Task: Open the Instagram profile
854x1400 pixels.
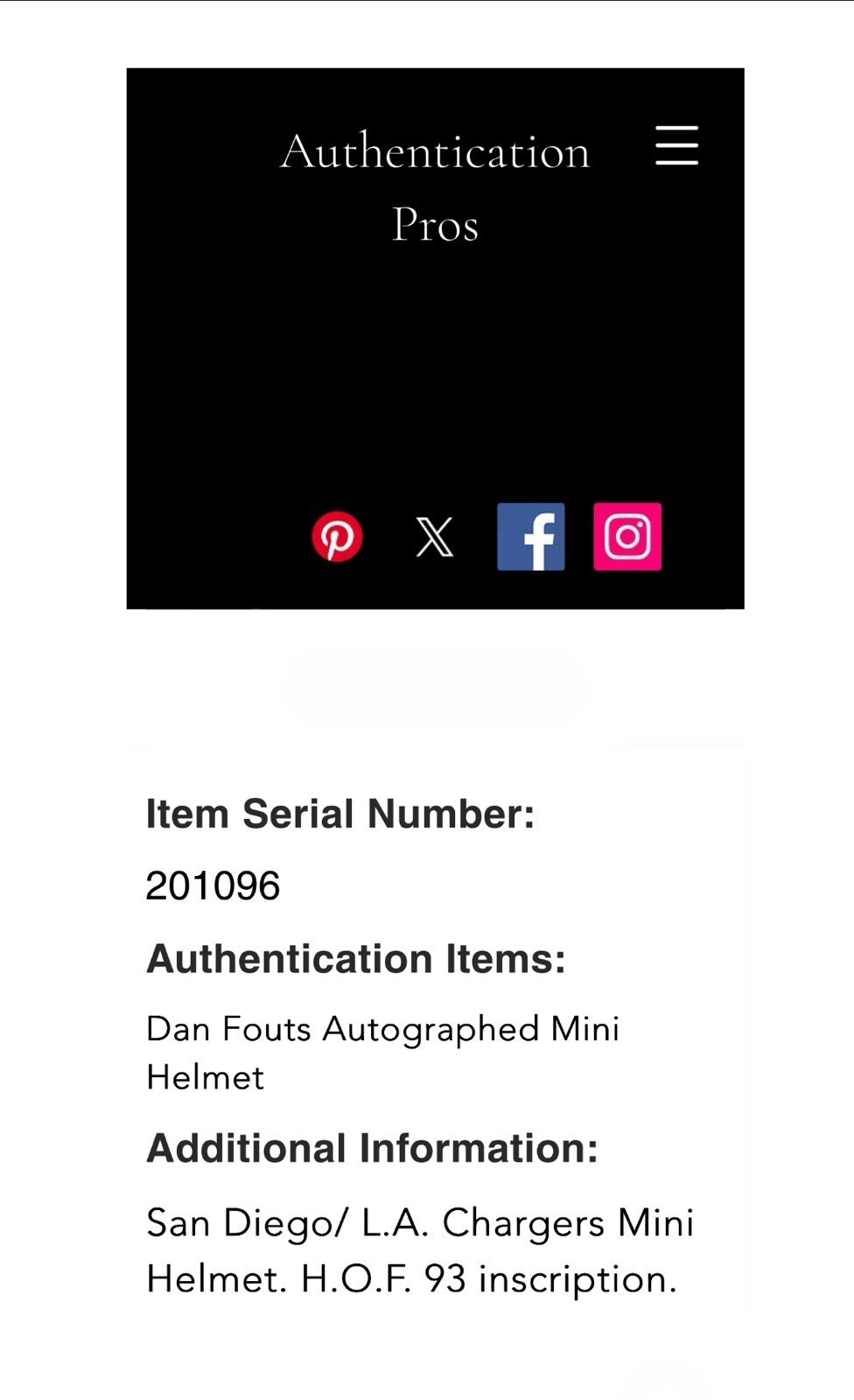Action: coord(627,536)
